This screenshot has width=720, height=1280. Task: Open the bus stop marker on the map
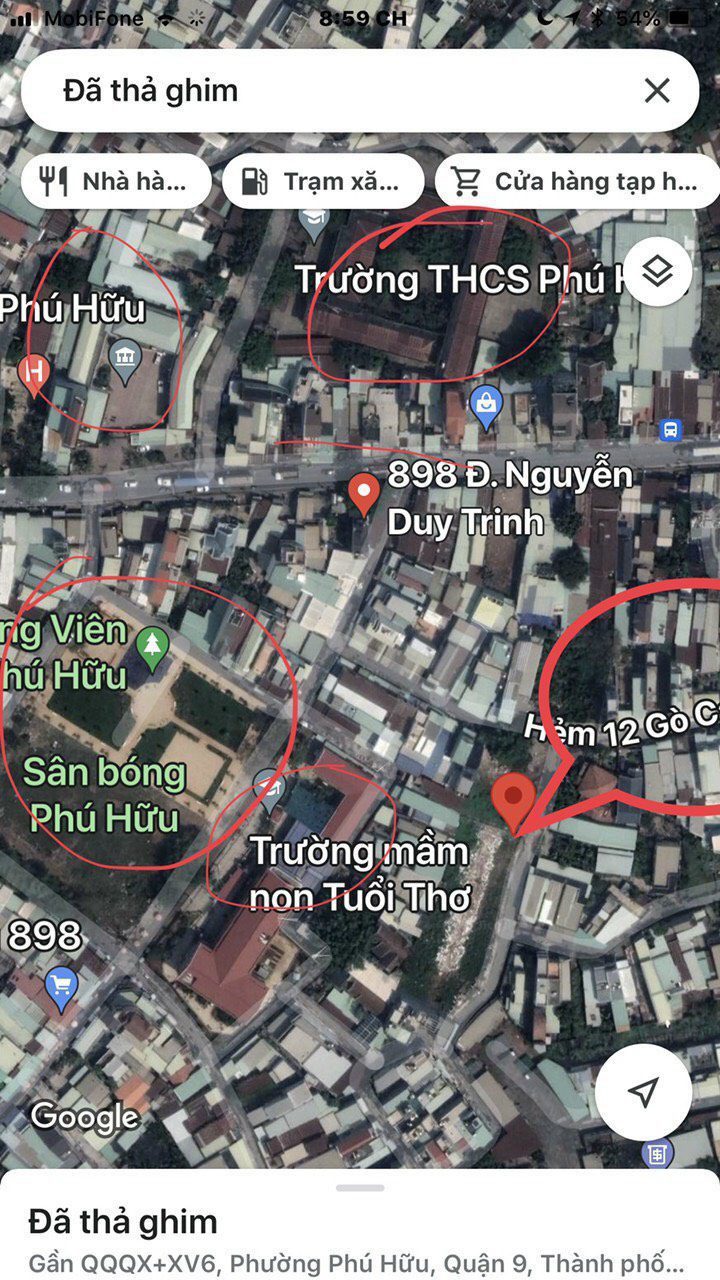click(671, 430)
